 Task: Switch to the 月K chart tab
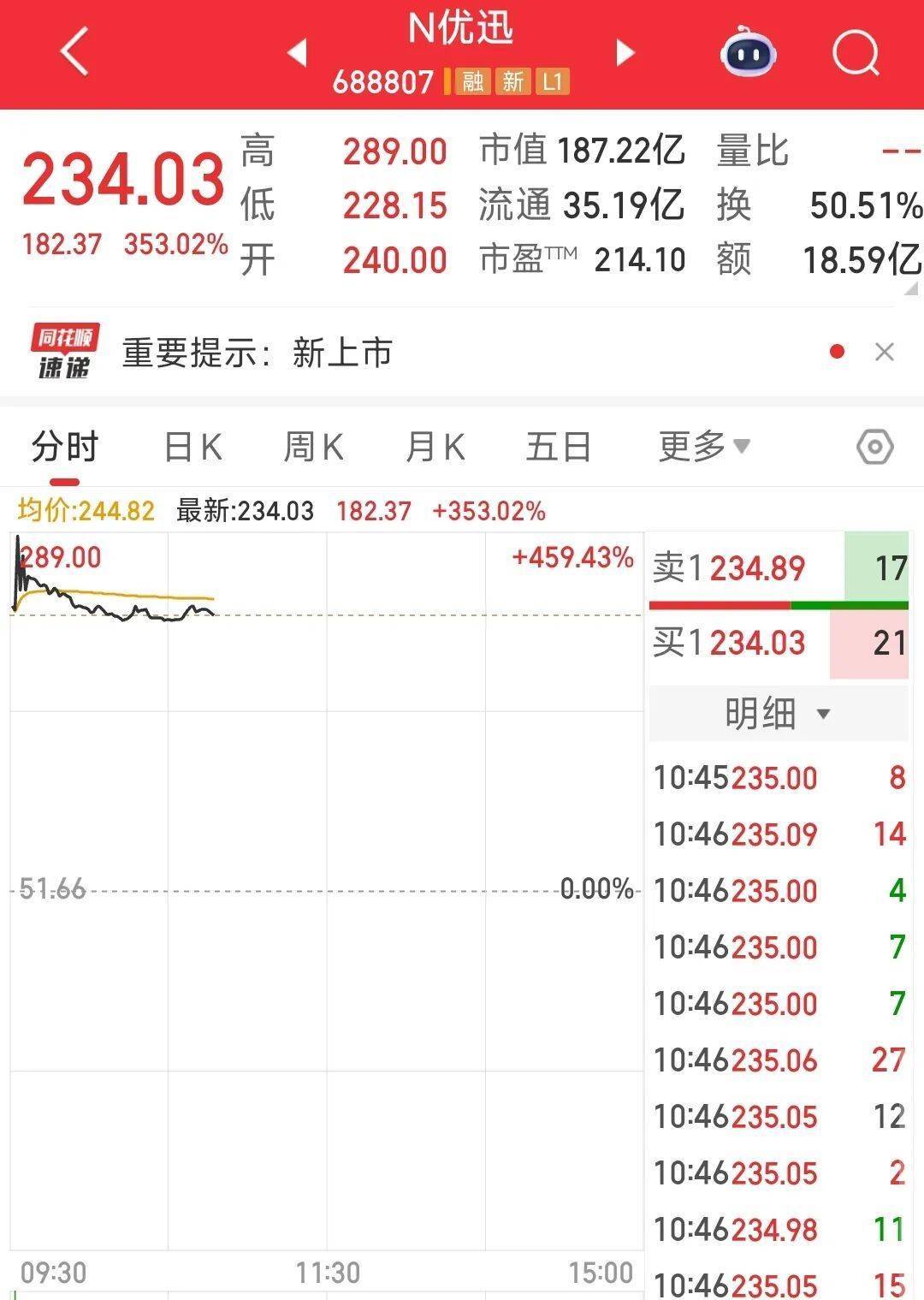435,447
